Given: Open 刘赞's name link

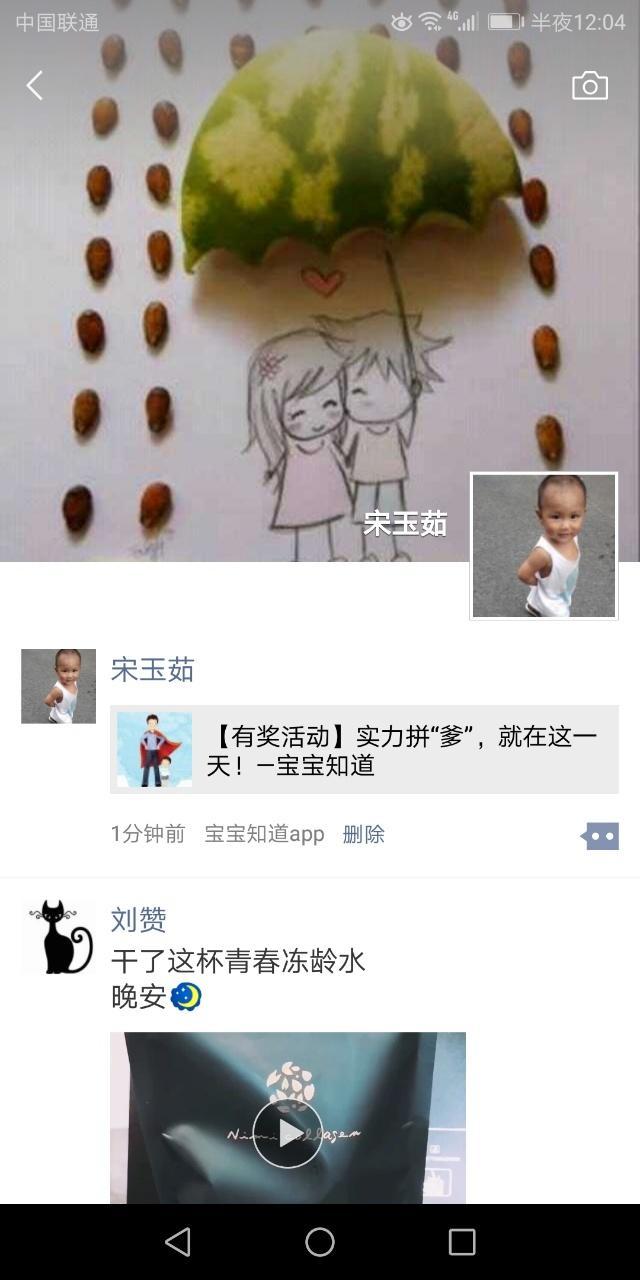Looking at the screenshot, I should (138, 919).
